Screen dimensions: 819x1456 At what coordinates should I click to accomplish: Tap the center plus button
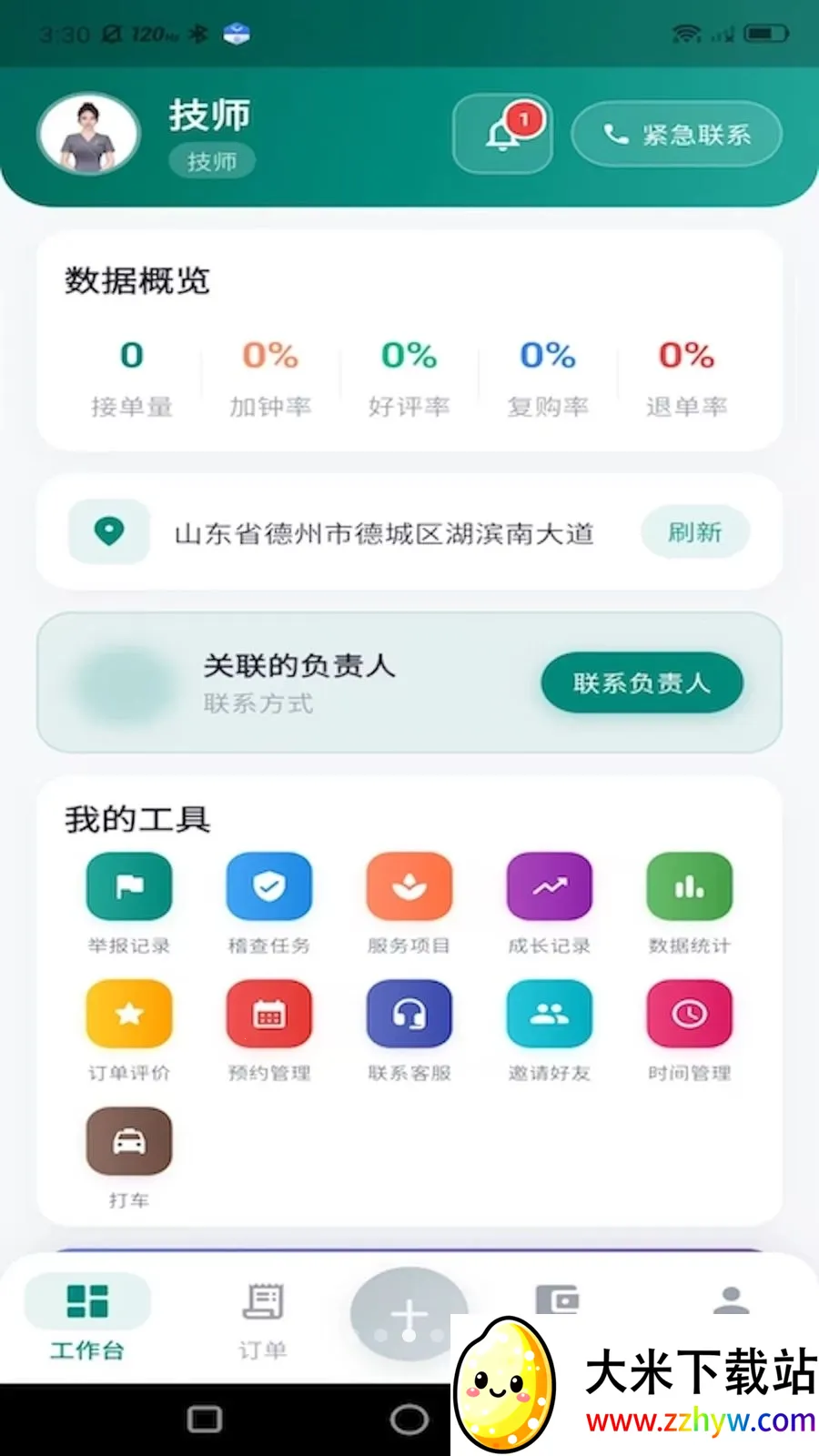tap(409, 1313)
